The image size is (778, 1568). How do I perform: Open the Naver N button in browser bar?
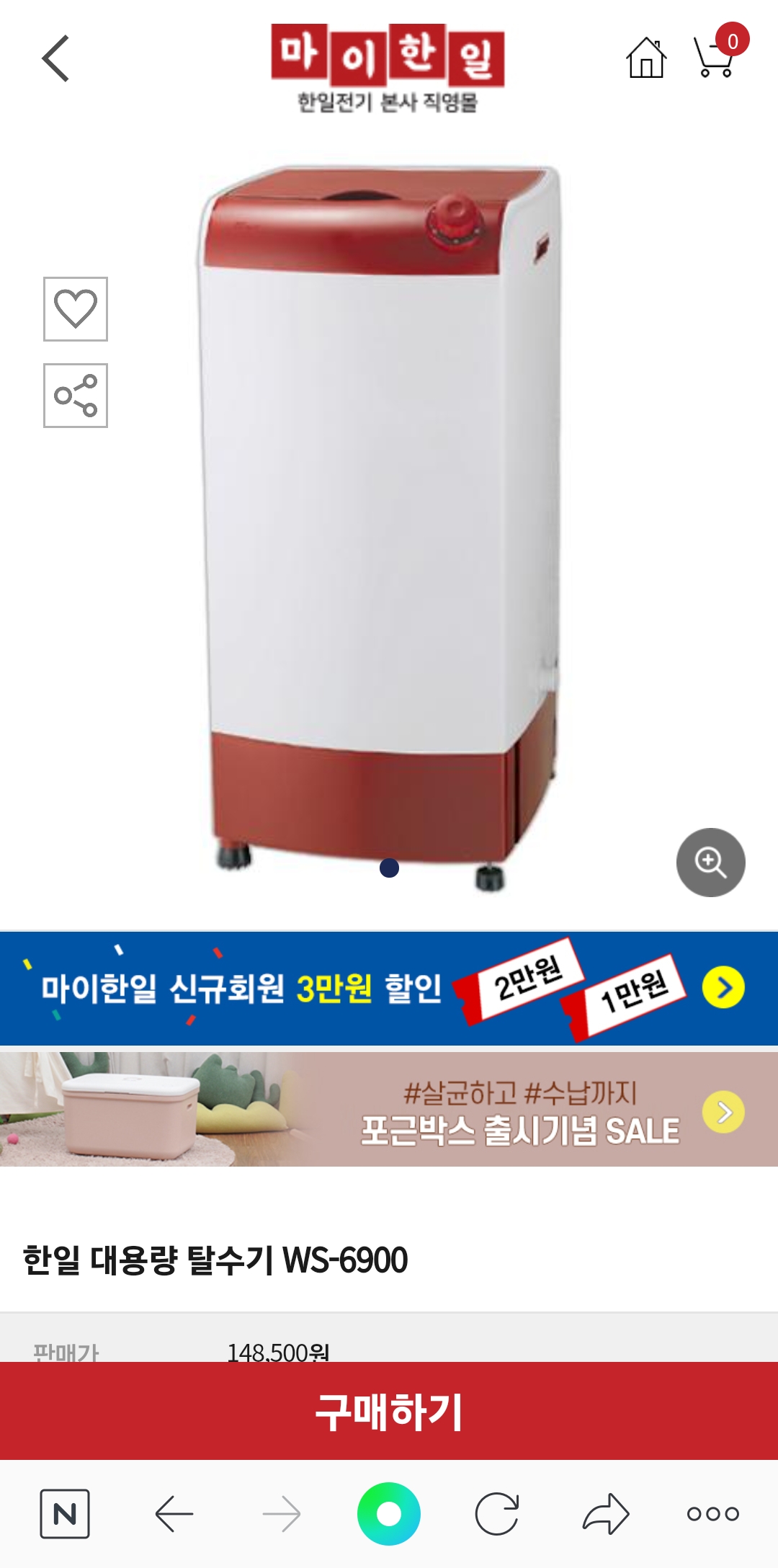click(x=65, y=1514)
